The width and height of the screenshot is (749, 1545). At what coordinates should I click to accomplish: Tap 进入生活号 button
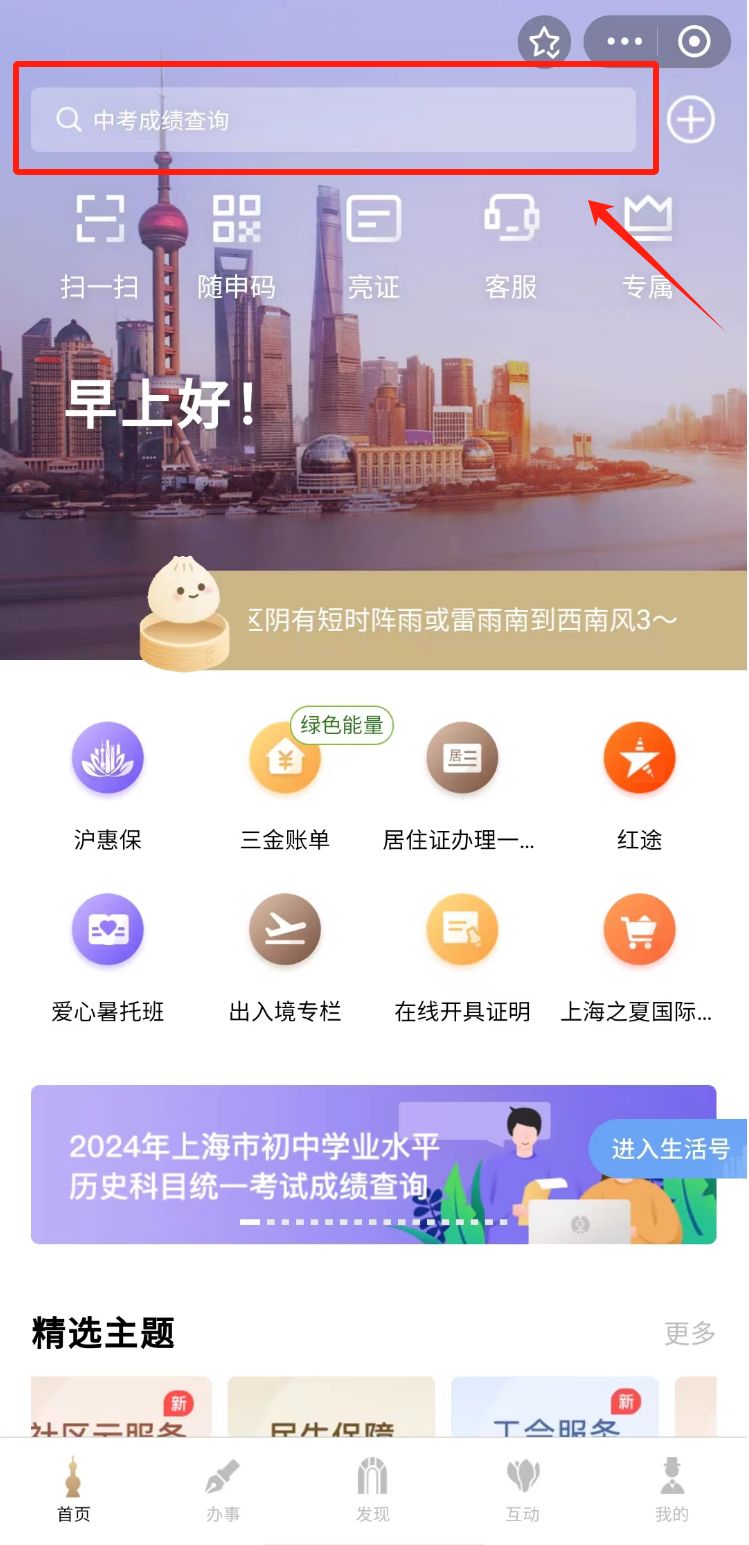(x=670, y=1149)
